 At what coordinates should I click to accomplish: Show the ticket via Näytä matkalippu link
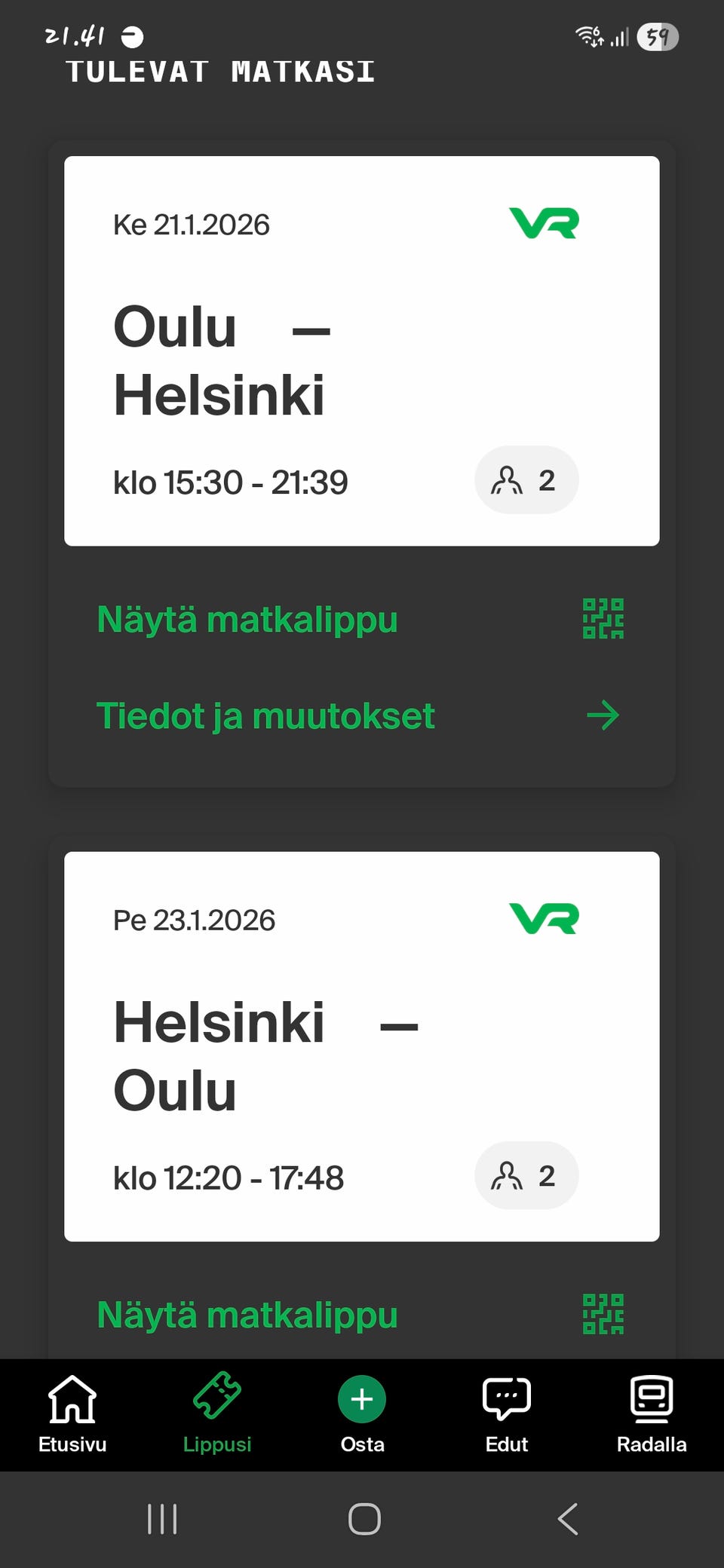(246, 619)
